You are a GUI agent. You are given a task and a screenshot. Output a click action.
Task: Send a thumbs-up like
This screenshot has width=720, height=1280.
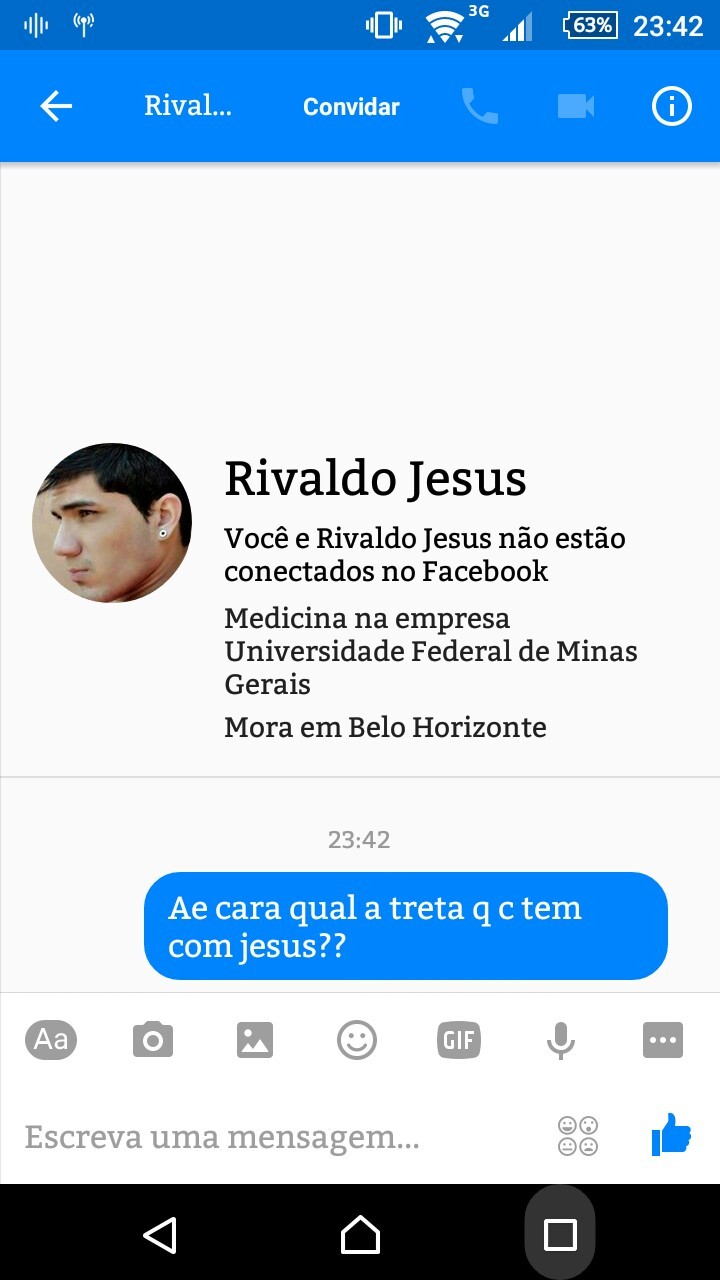(x=671, y=1135)
